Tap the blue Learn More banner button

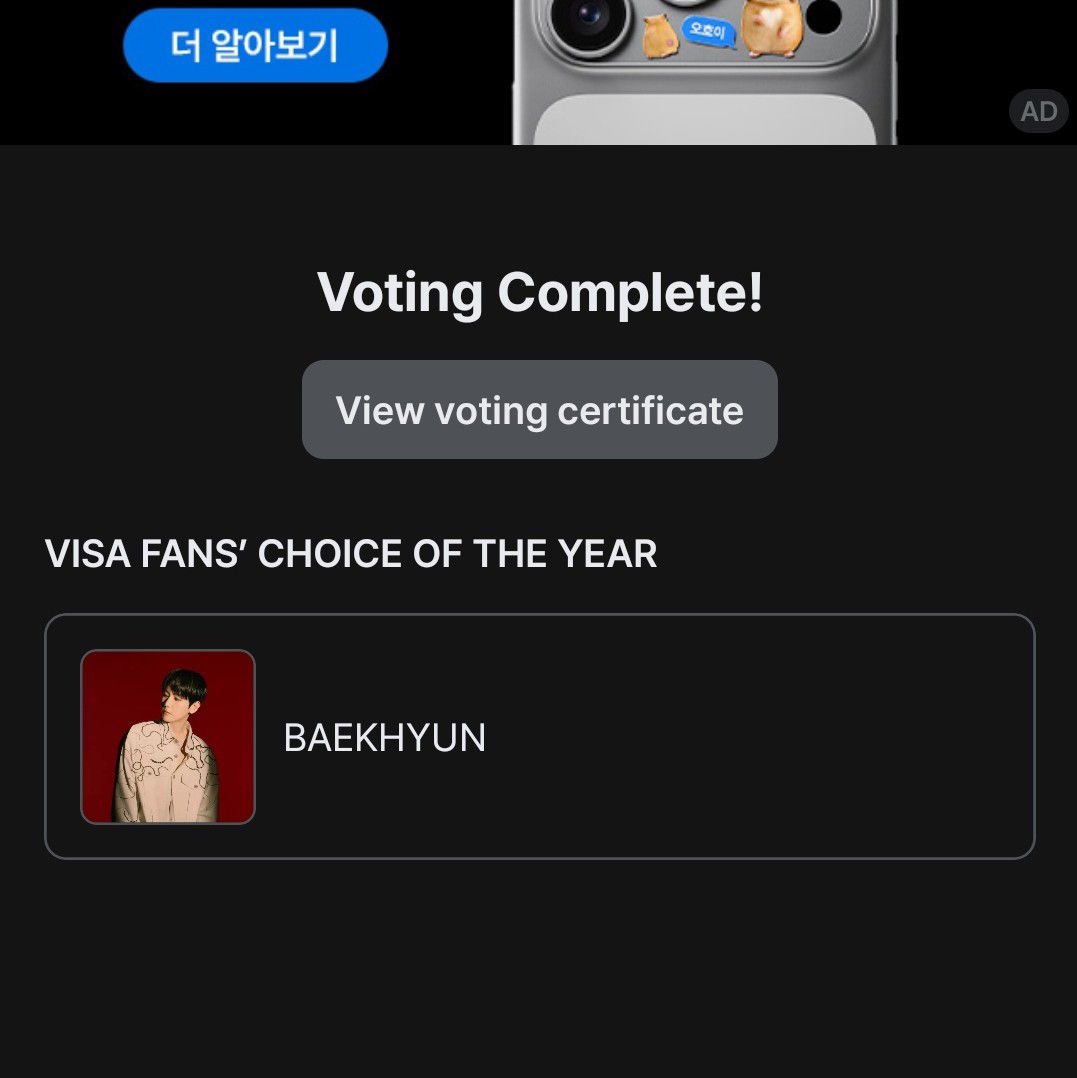click(x=255, y=44)
